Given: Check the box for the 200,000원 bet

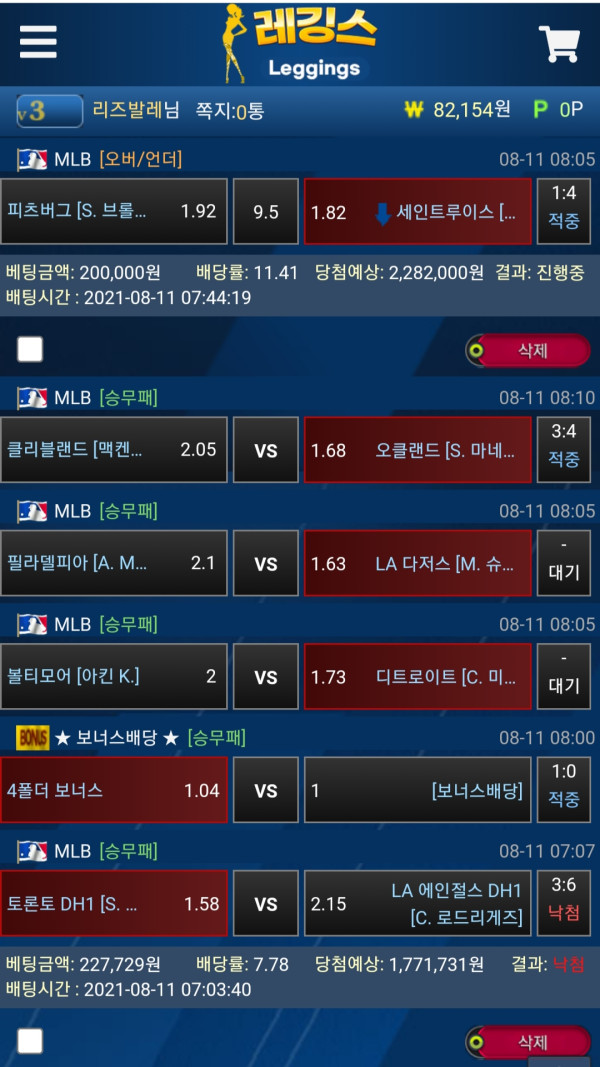Looking at the screenshot, I should point(30,349).
